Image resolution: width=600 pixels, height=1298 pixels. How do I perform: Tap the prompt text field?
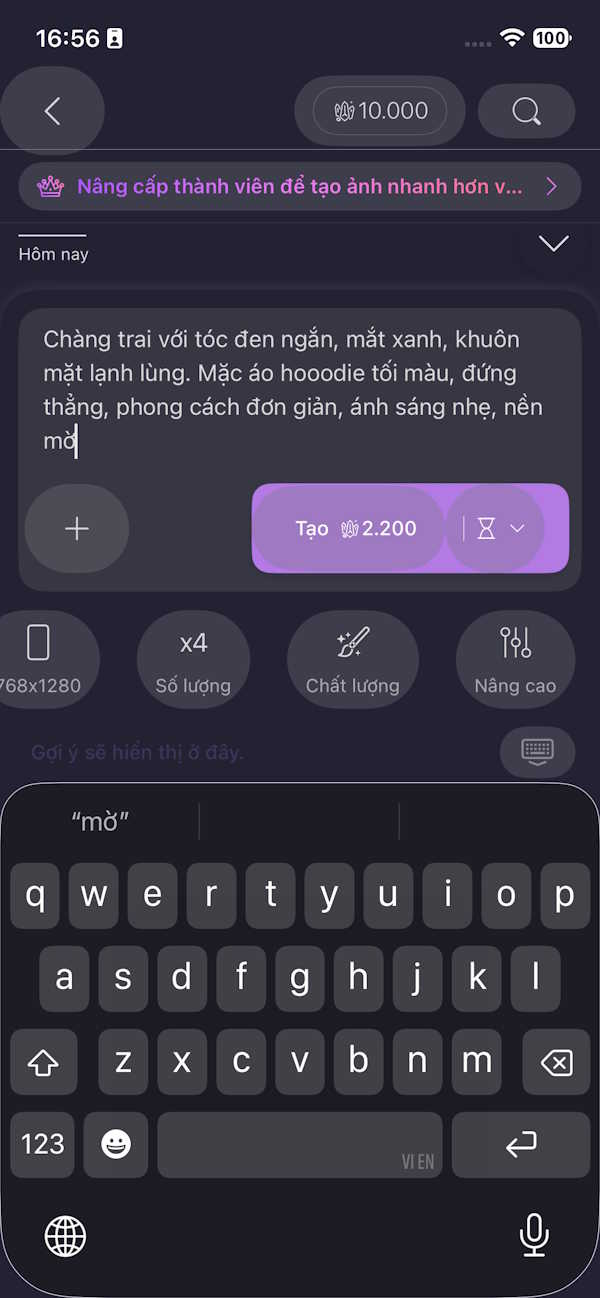click(x=298, y=390)
